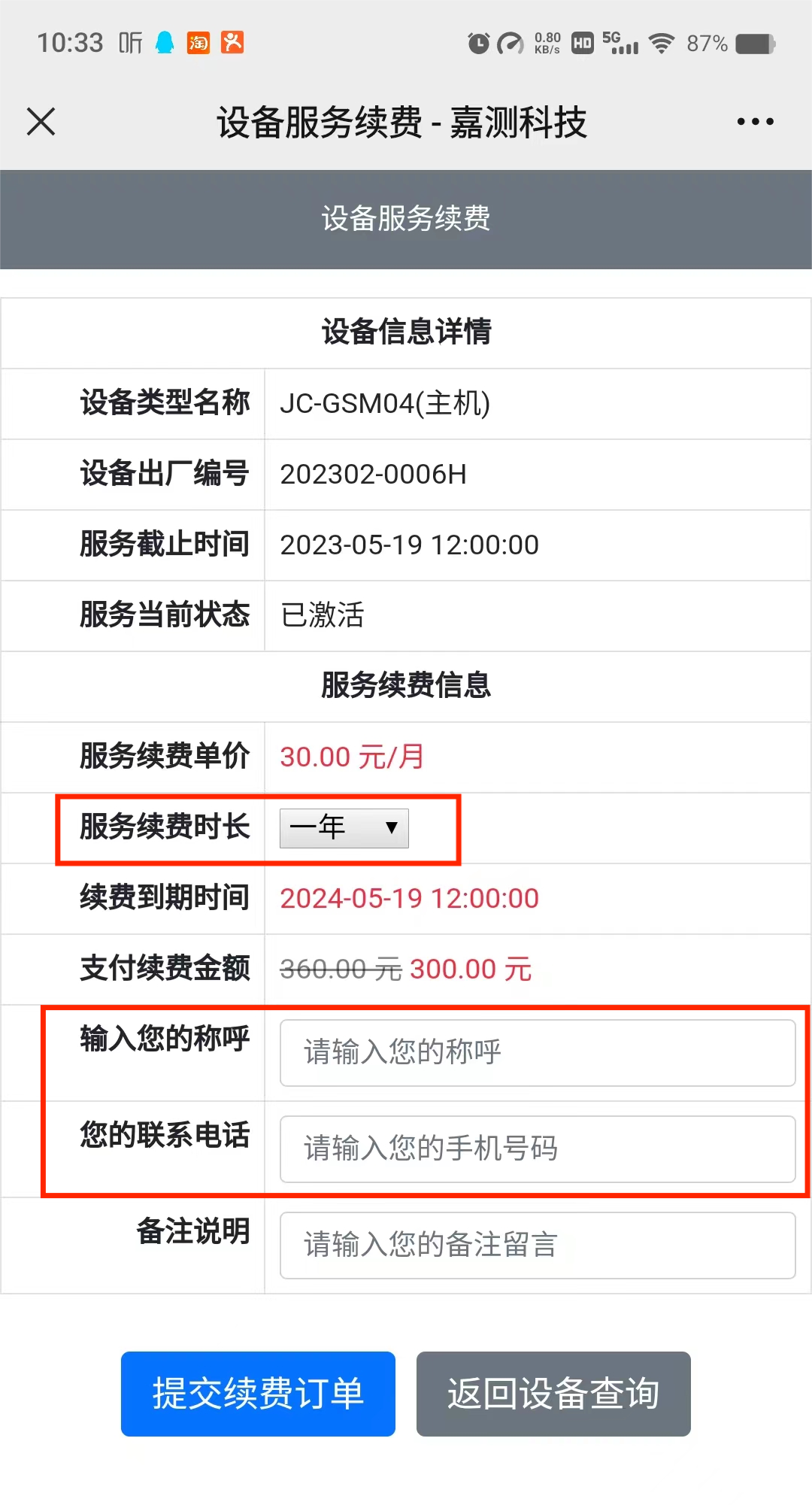This screenshot has height=1505, width=812.
Task: Close the 设备服务续费 web page
Action: pyautogui.click(x=41, y=121)
